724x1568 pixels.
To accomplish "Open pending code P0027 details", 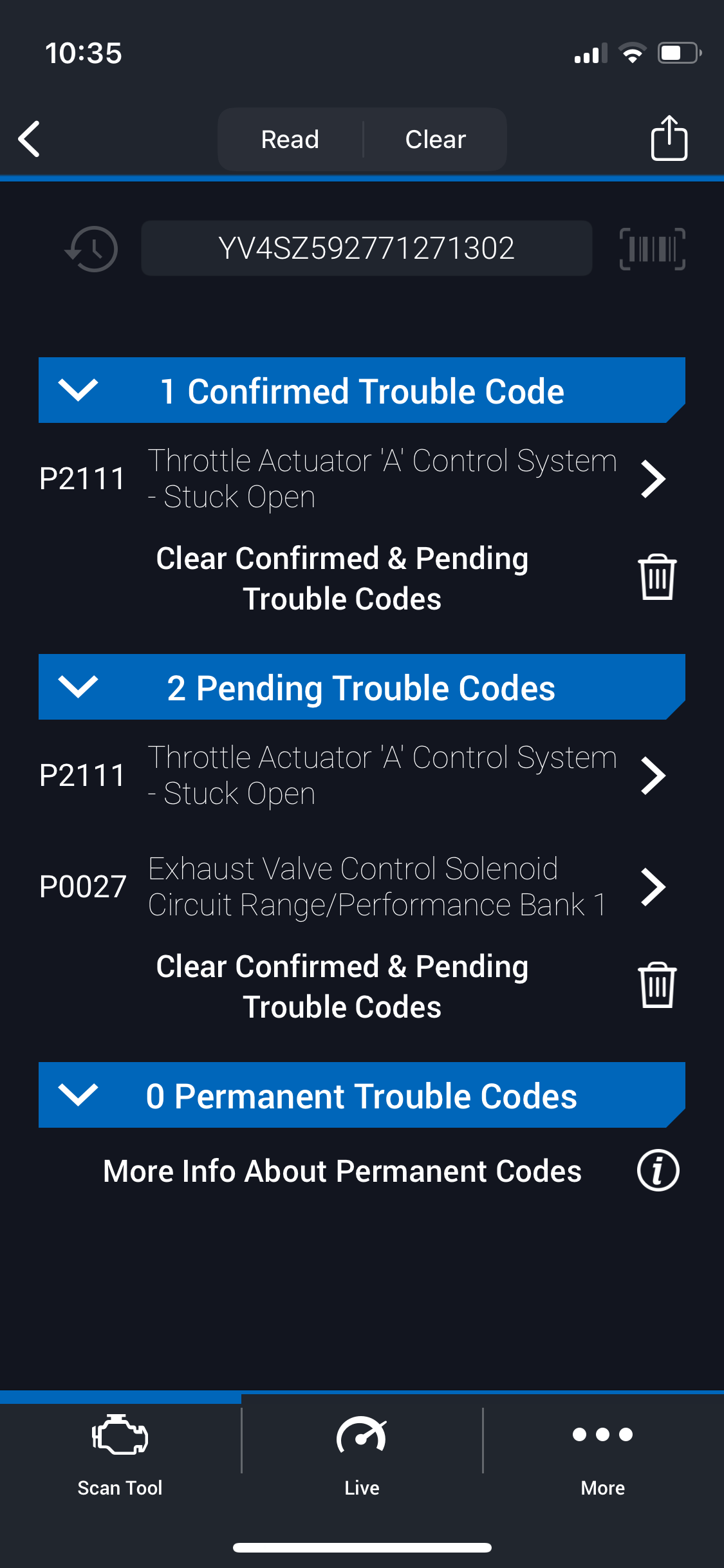I will (x=353, y=886).
